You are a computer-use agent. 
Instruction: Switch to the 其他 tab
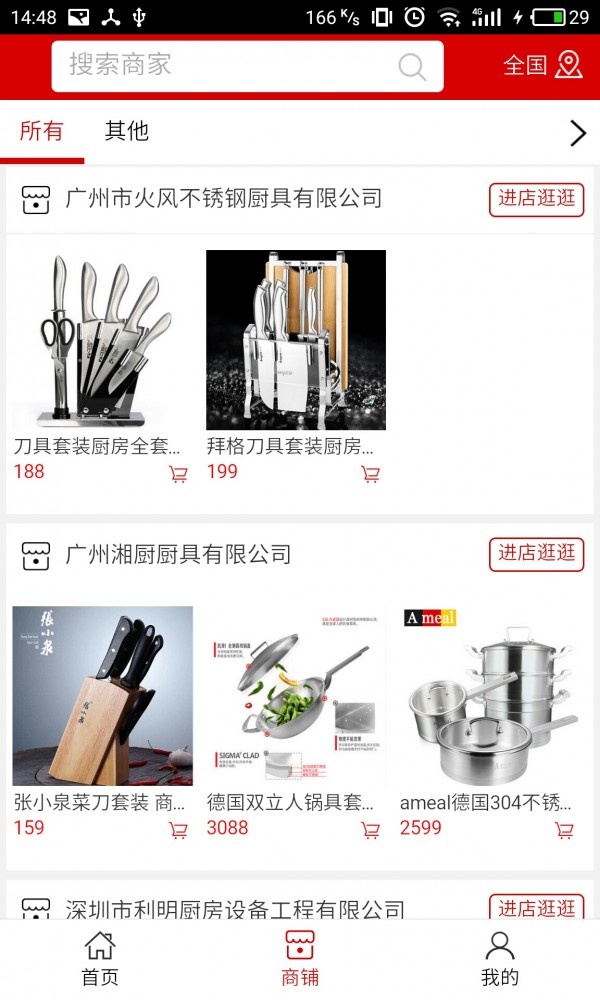point(127,131)
